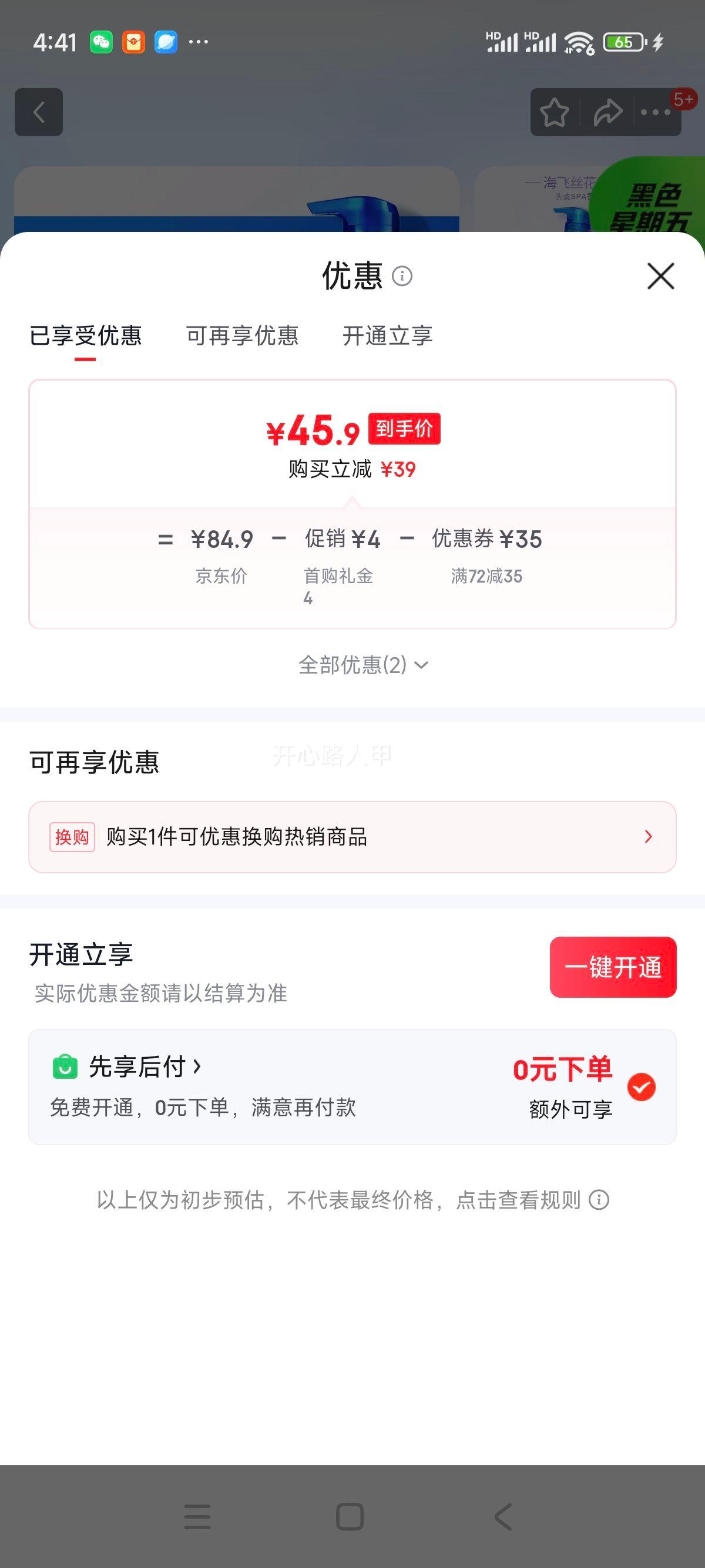Open the 先享后付 green shopping bag icon
Image resolution: width=705 pixels, height=1568 pixels.
[x=65, y=1067]
